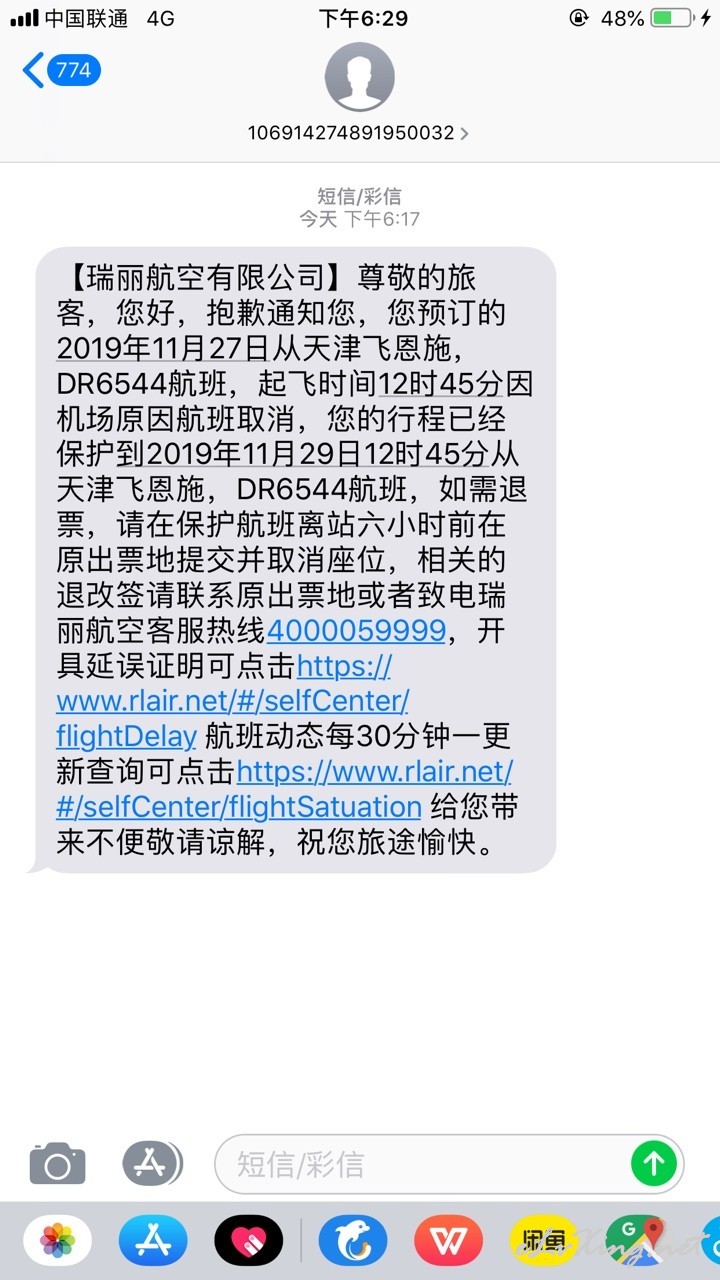Open the heart Digital Touch app
Screen dimensions: 720x1280
(x=249, y=1242)
